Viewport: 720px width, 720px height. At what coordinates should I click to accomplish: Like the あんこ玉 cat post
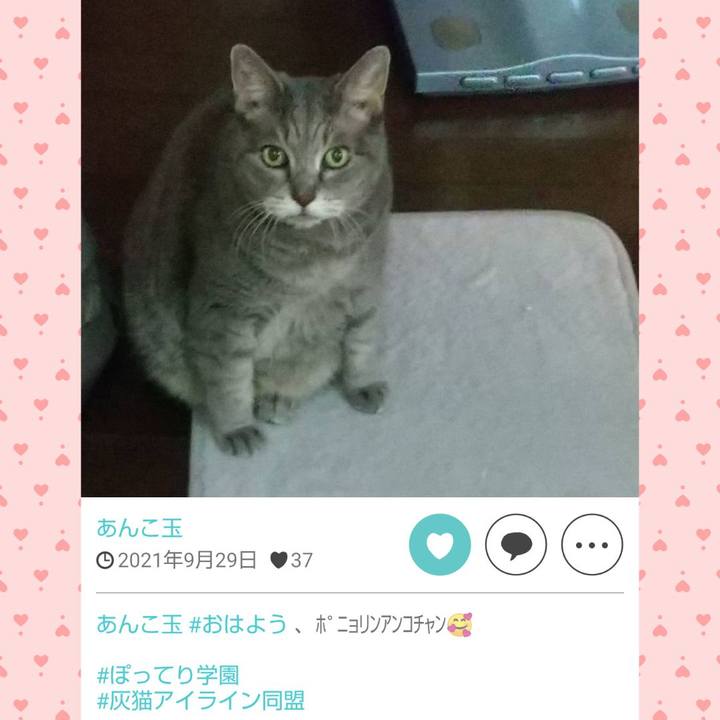(440, 545)
